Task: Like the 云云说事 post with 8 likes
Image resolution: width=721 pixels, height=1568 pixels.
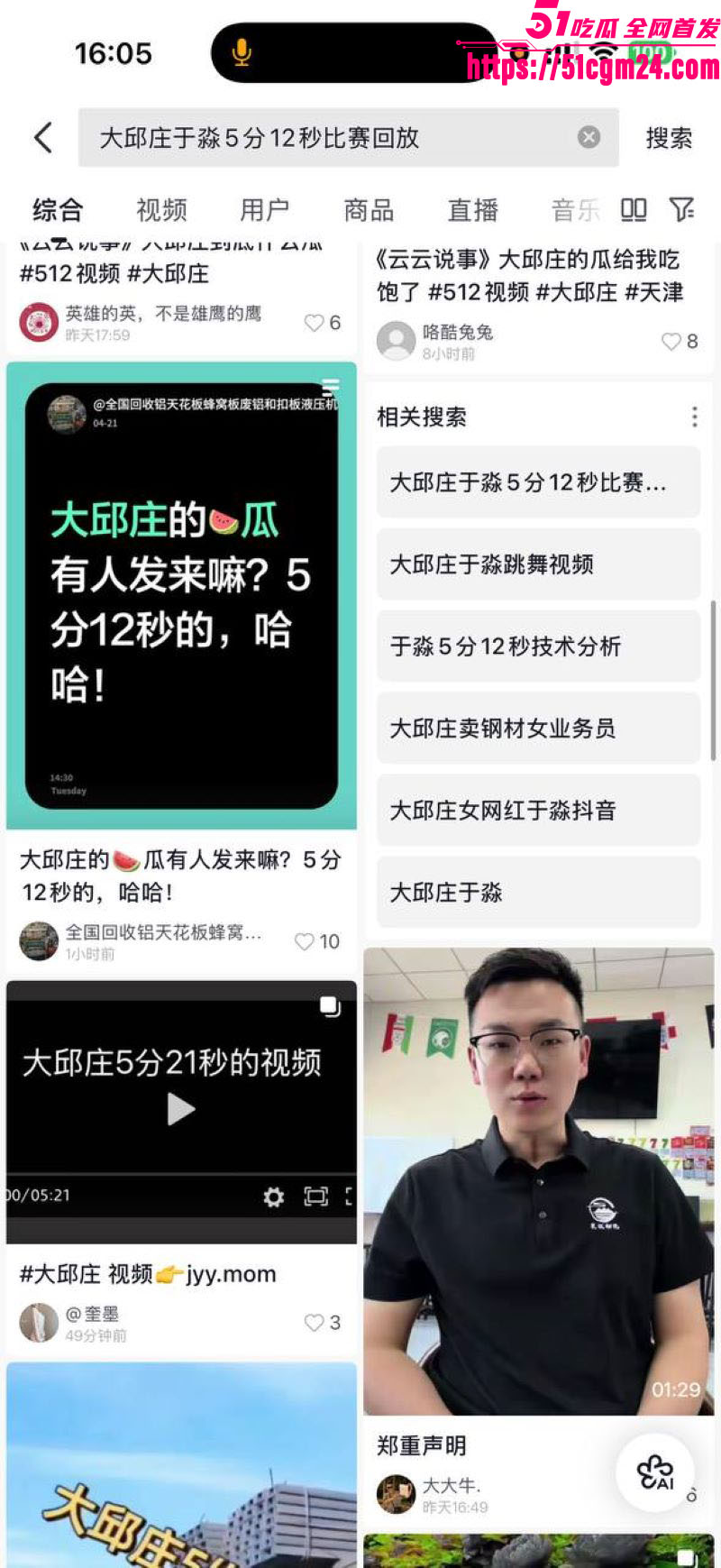Action: [670, 342]
